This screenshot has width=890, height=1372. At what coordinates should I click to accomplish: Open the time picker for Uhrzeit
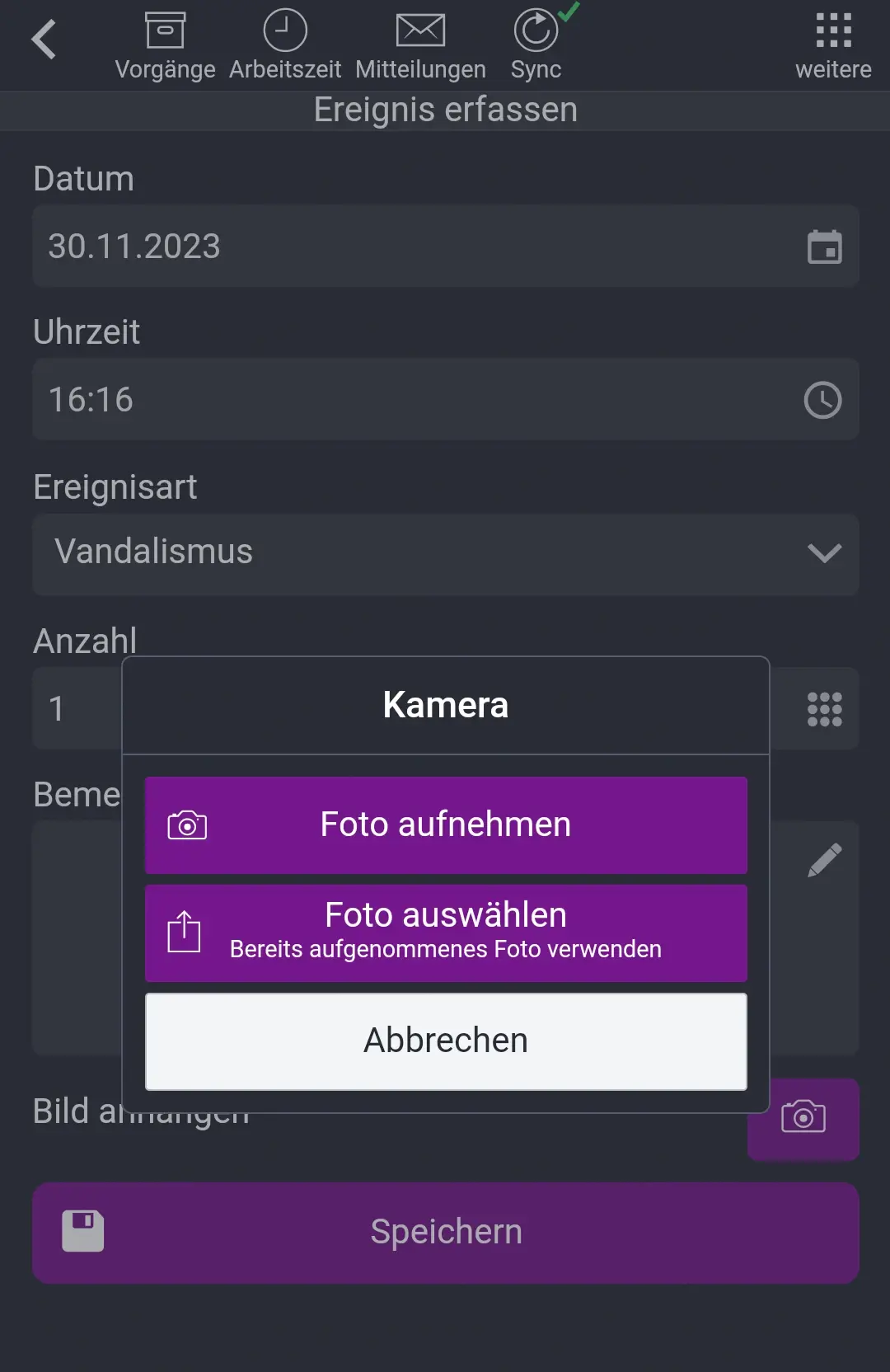822,400
